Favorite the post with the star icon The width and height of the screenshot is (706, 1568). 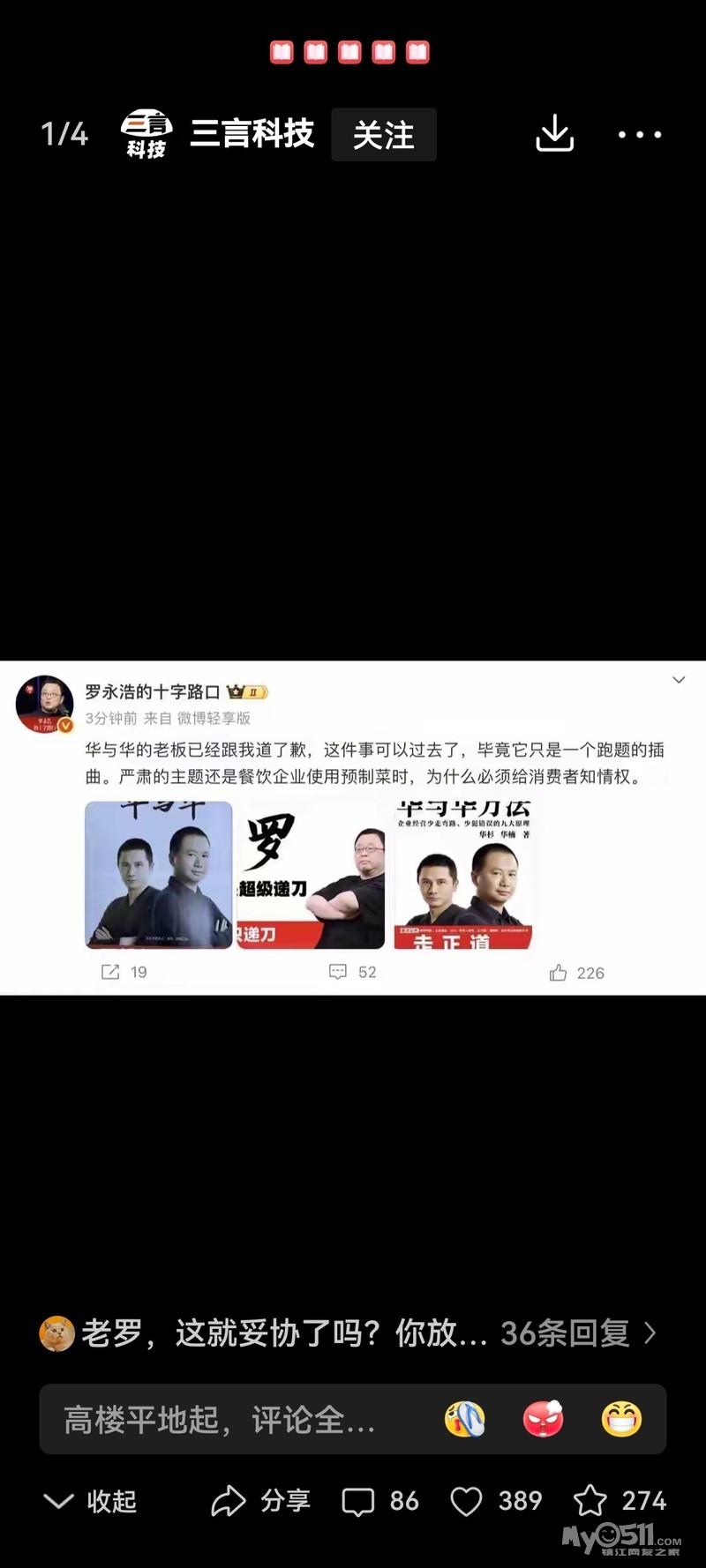click(620, 1501)
